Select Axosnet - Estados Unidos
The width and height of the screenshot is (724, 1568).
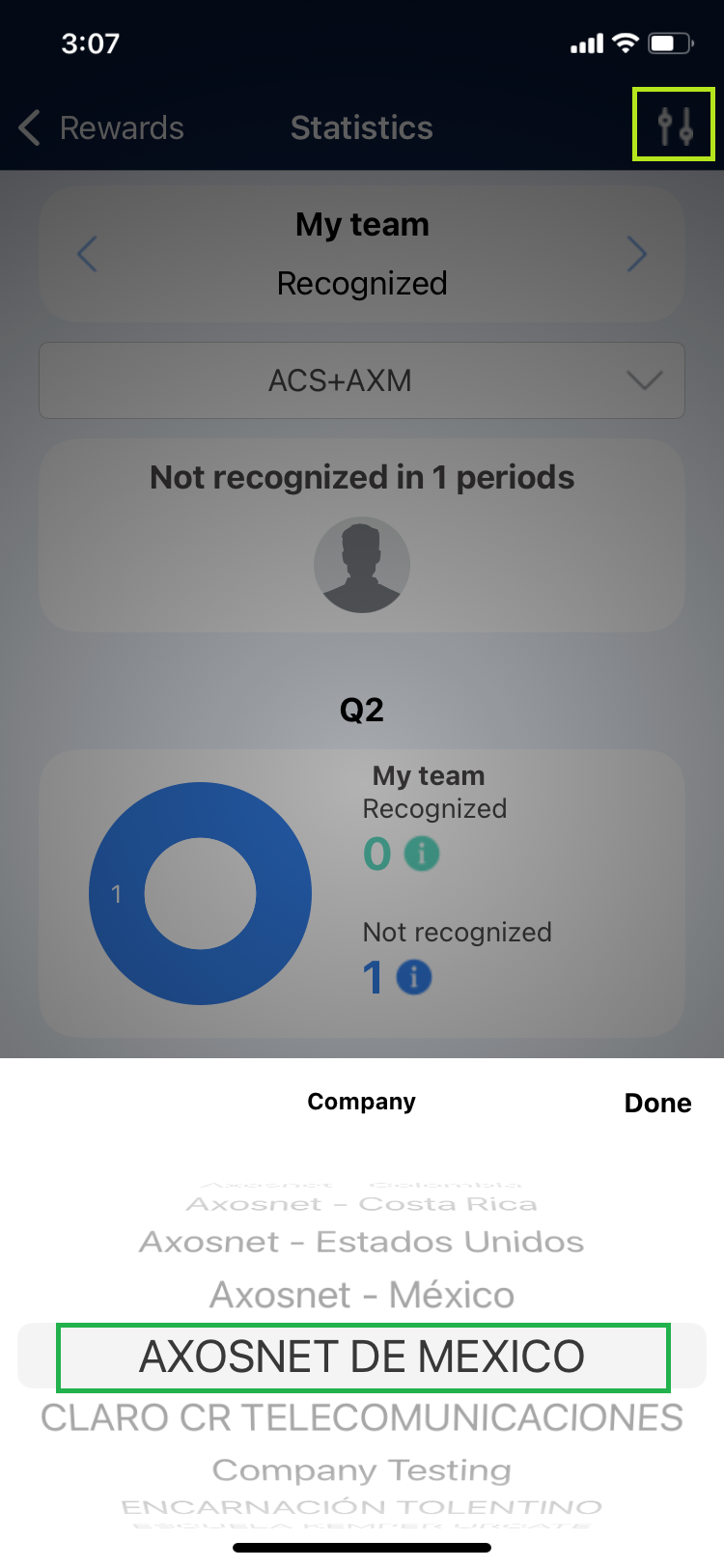coord(362,1242)
